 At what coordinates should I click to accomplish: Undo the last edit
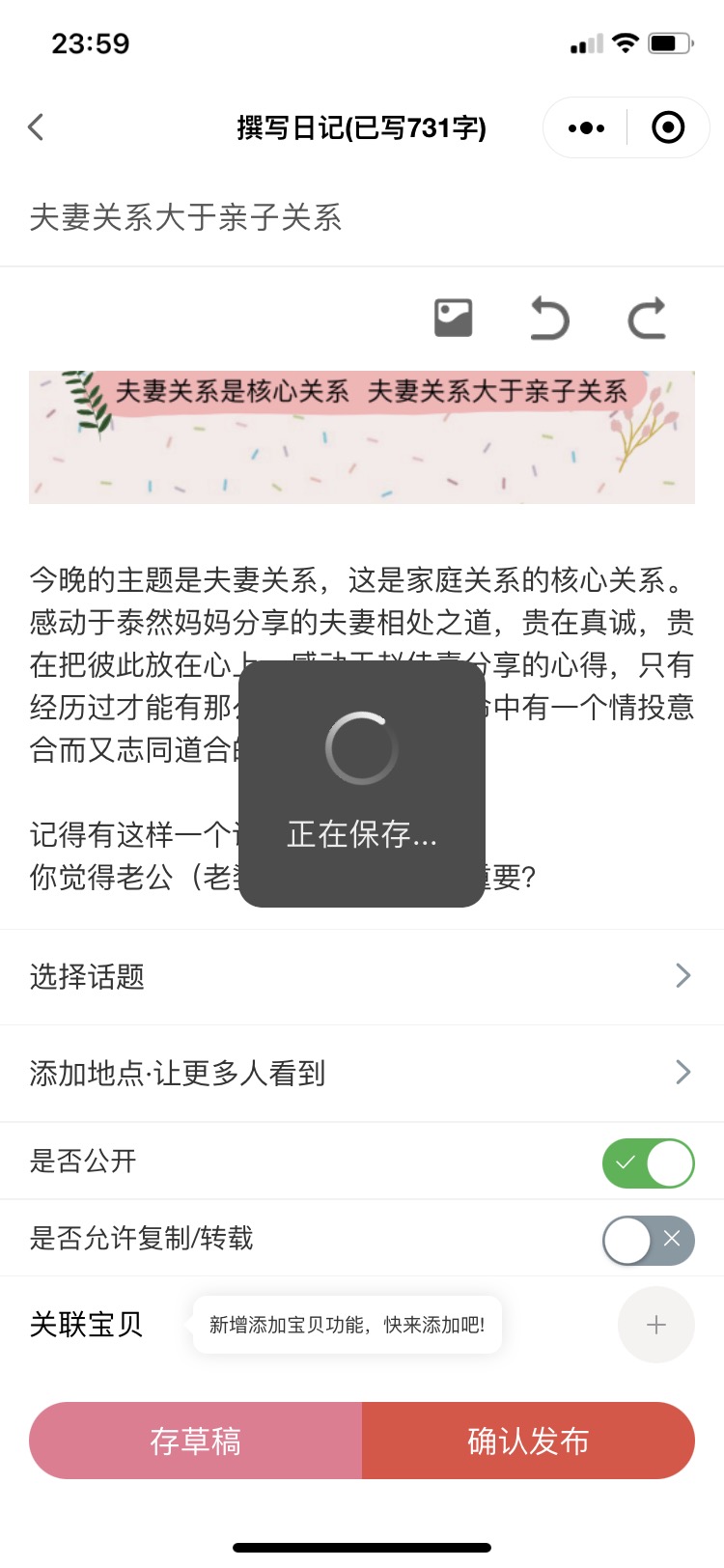click(x=549, y=318)
